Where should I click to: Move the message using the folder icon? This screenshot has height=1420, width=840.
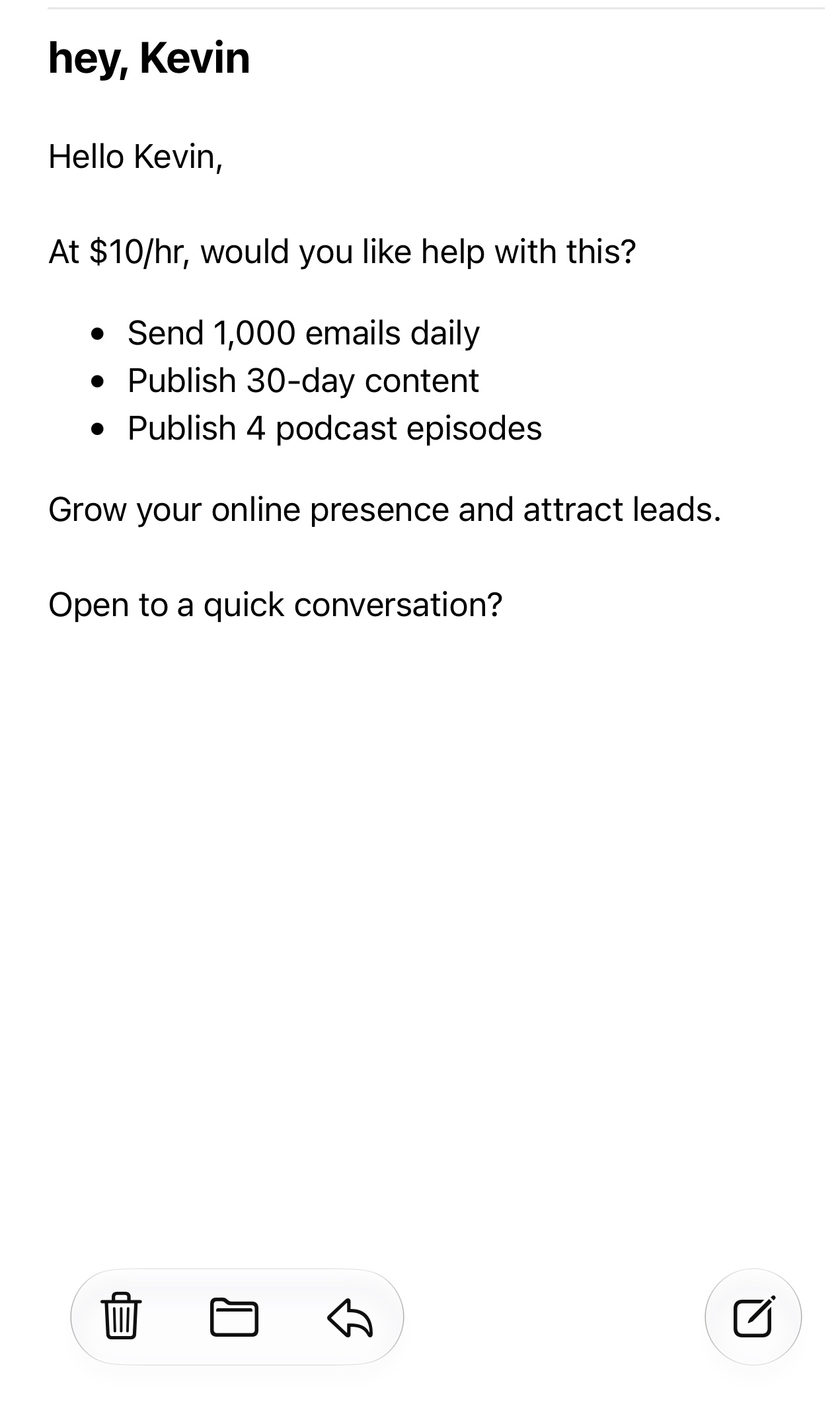[x=234, y=1317]
